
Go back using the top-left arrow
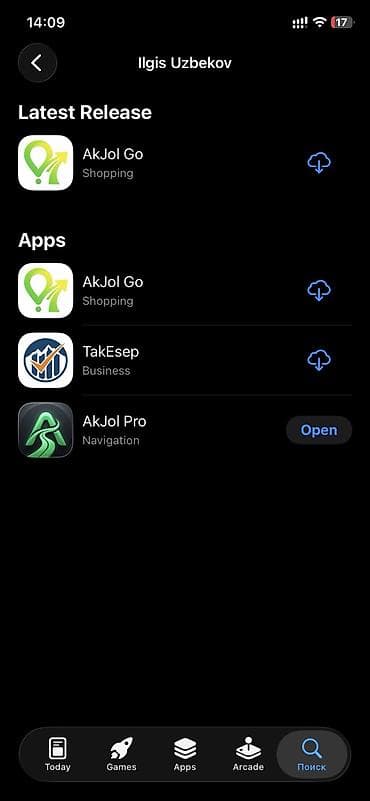coord(37,63)
